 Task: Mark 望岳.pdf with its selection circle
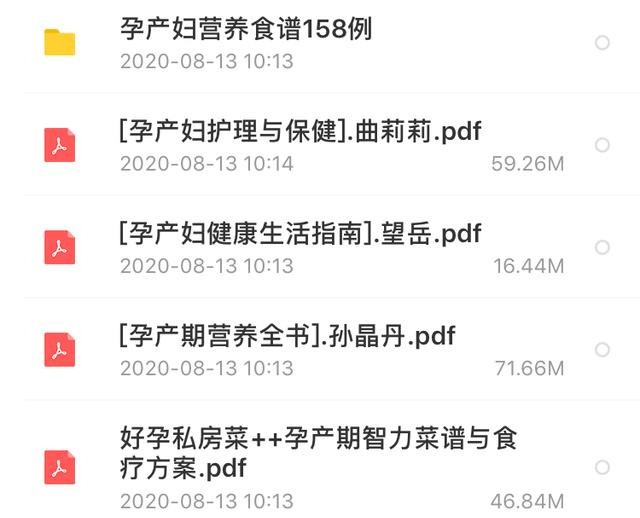pos(602,247)
